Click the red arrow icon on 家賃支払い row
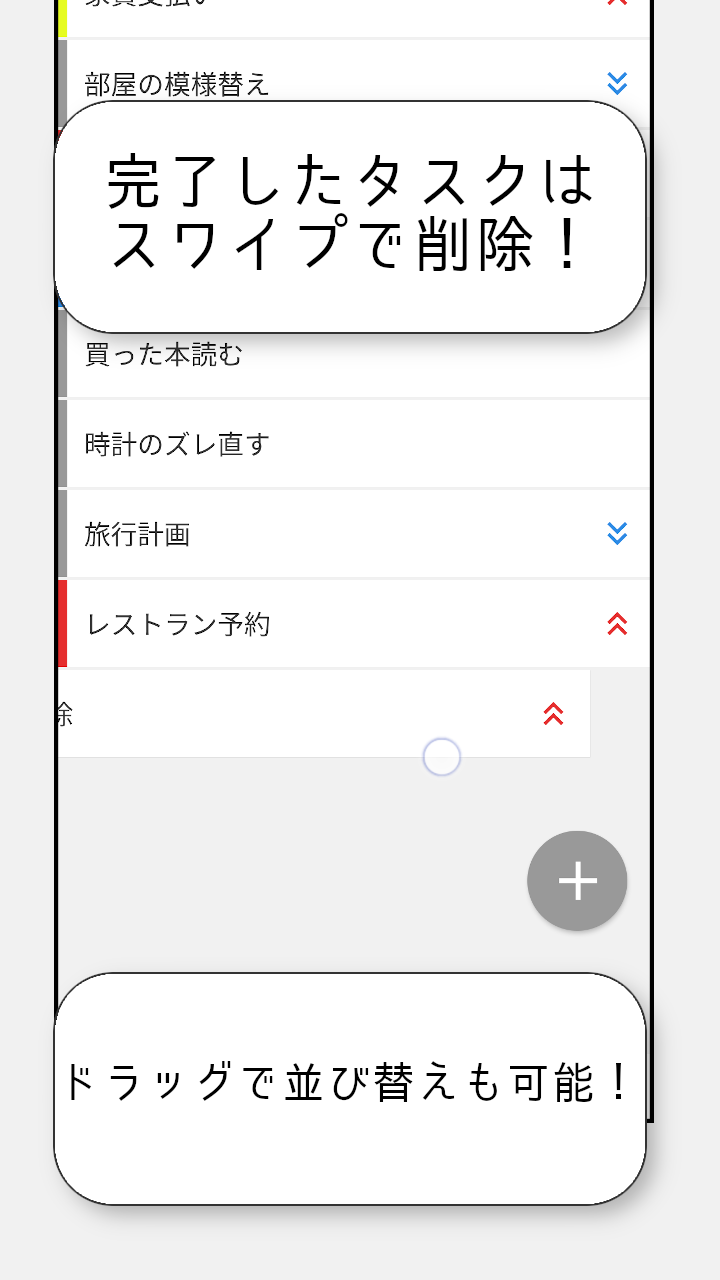 [x=619, y=5]
